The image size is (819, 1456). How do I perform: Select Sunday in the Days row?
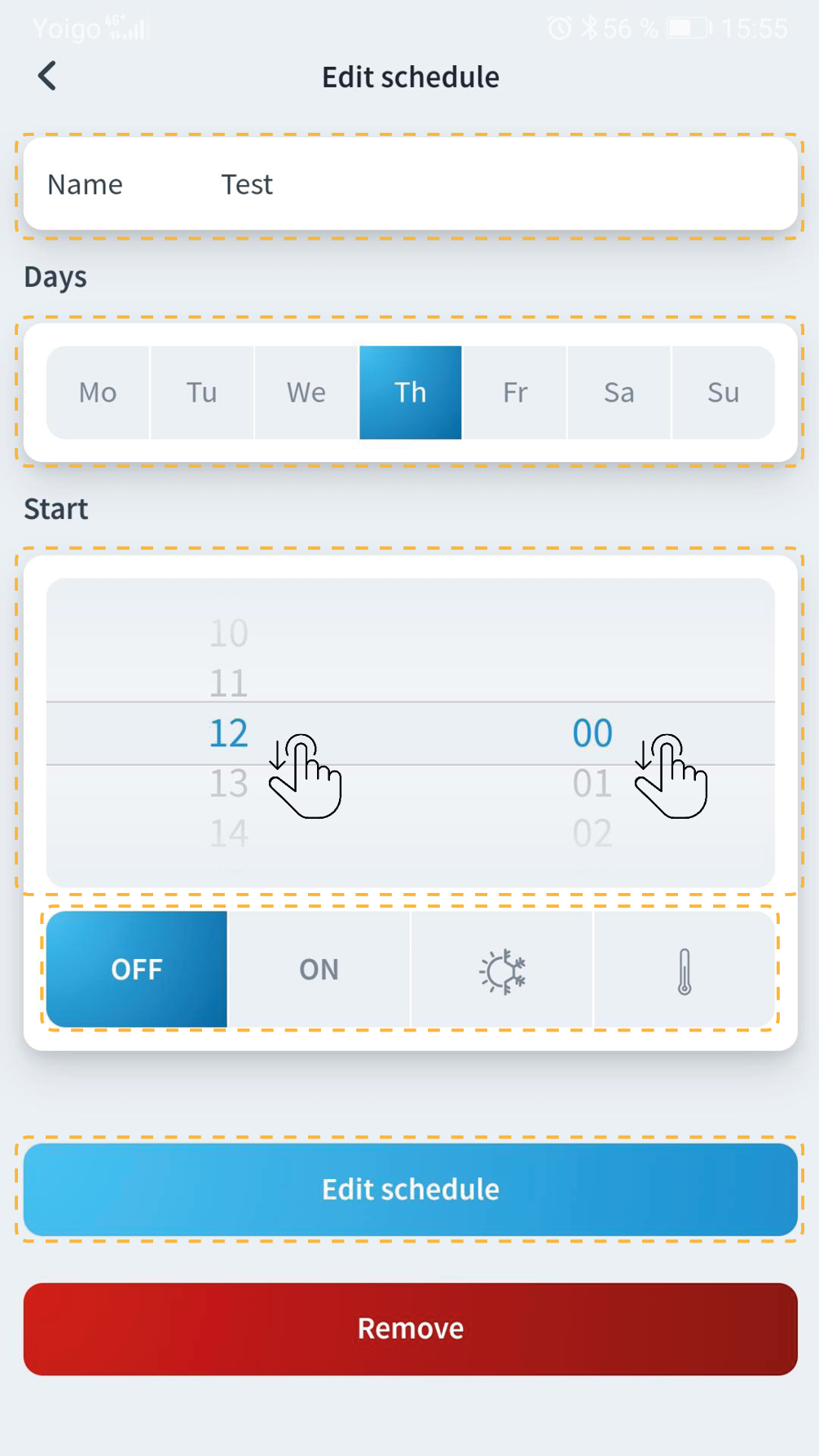[x=723, y=393]
